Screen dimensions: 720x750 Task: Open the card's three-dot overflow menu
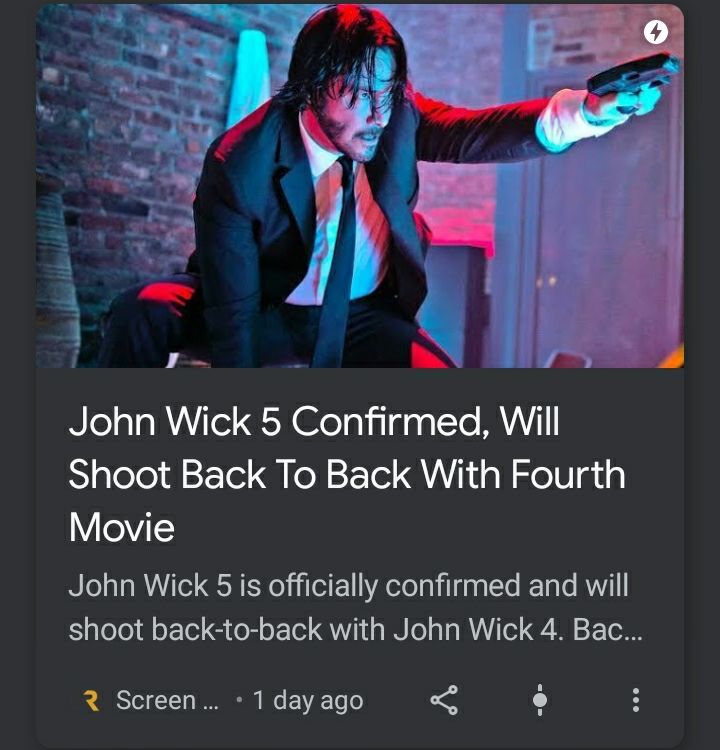coord(635,700)
